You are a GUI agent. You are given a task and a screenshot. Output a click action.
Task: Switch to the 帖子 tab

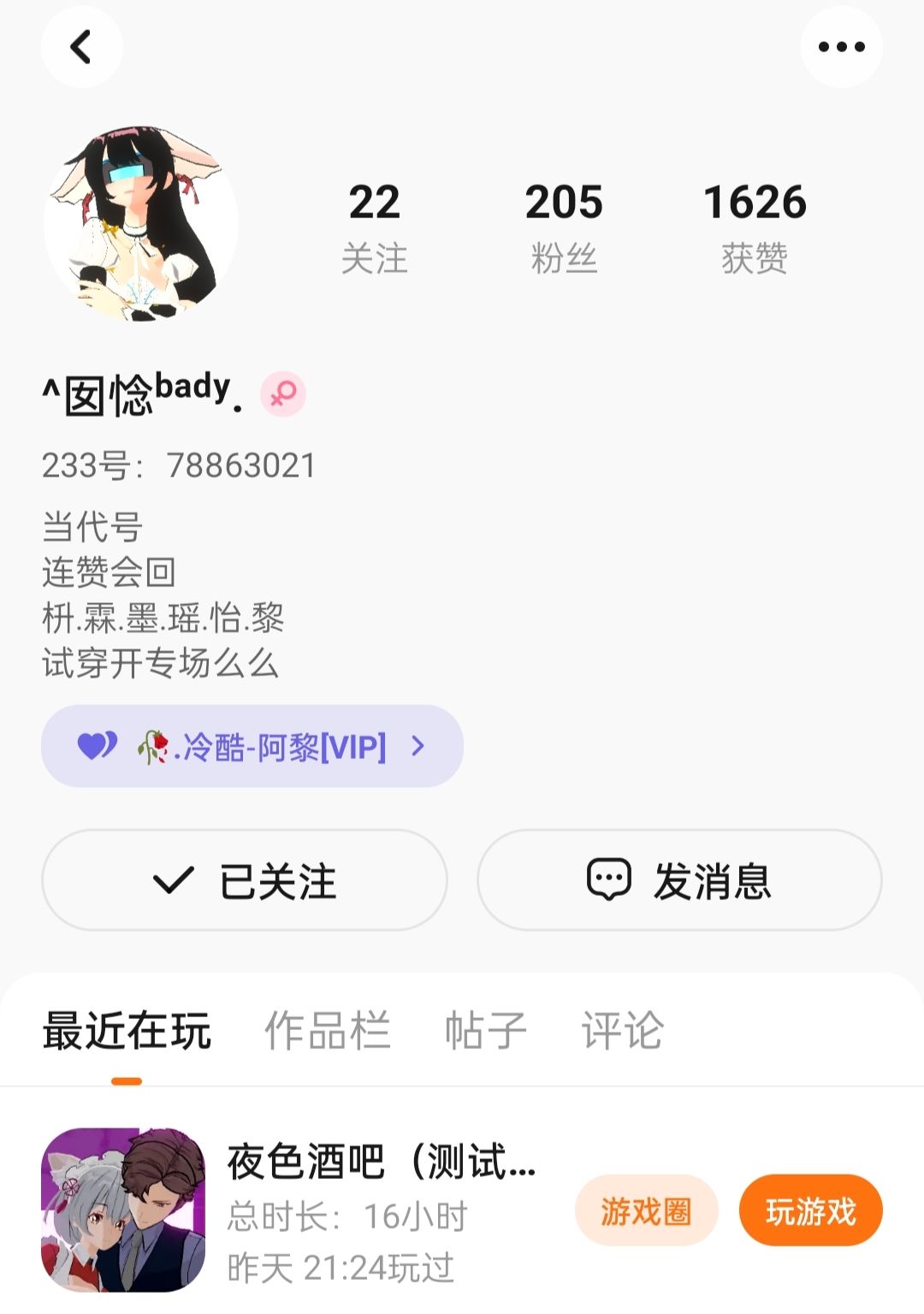click(486, 1030)
